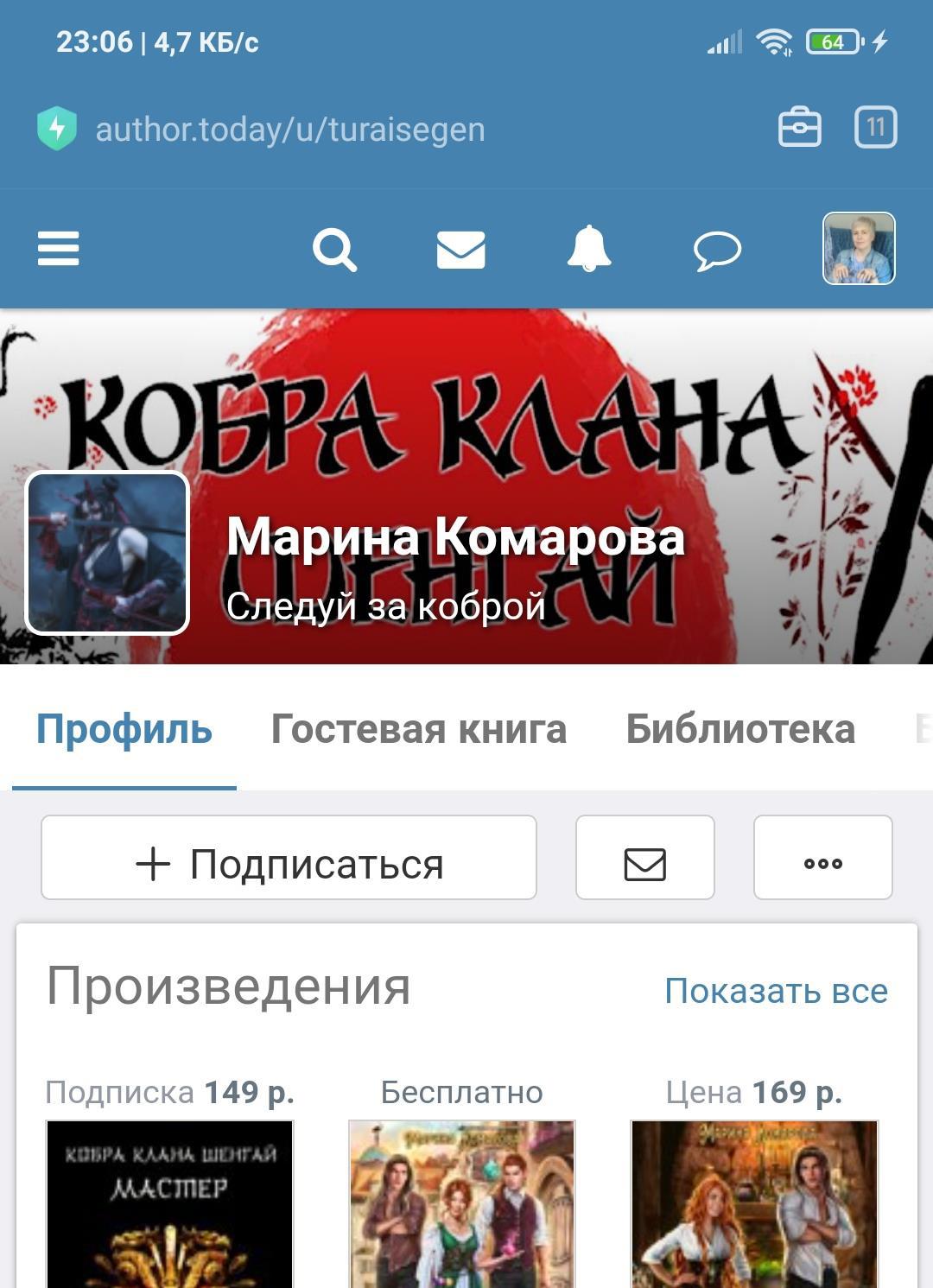Open the notifications bell

(x=589, y=249)
